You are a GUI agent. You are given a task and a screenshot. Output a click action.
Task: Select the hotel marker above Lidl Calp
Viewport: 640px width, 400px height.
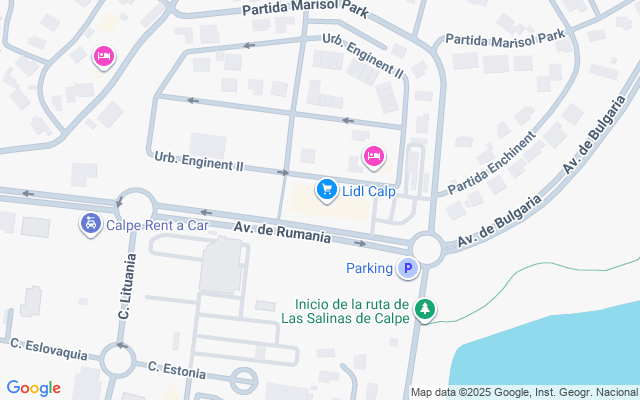coord(373,155)
